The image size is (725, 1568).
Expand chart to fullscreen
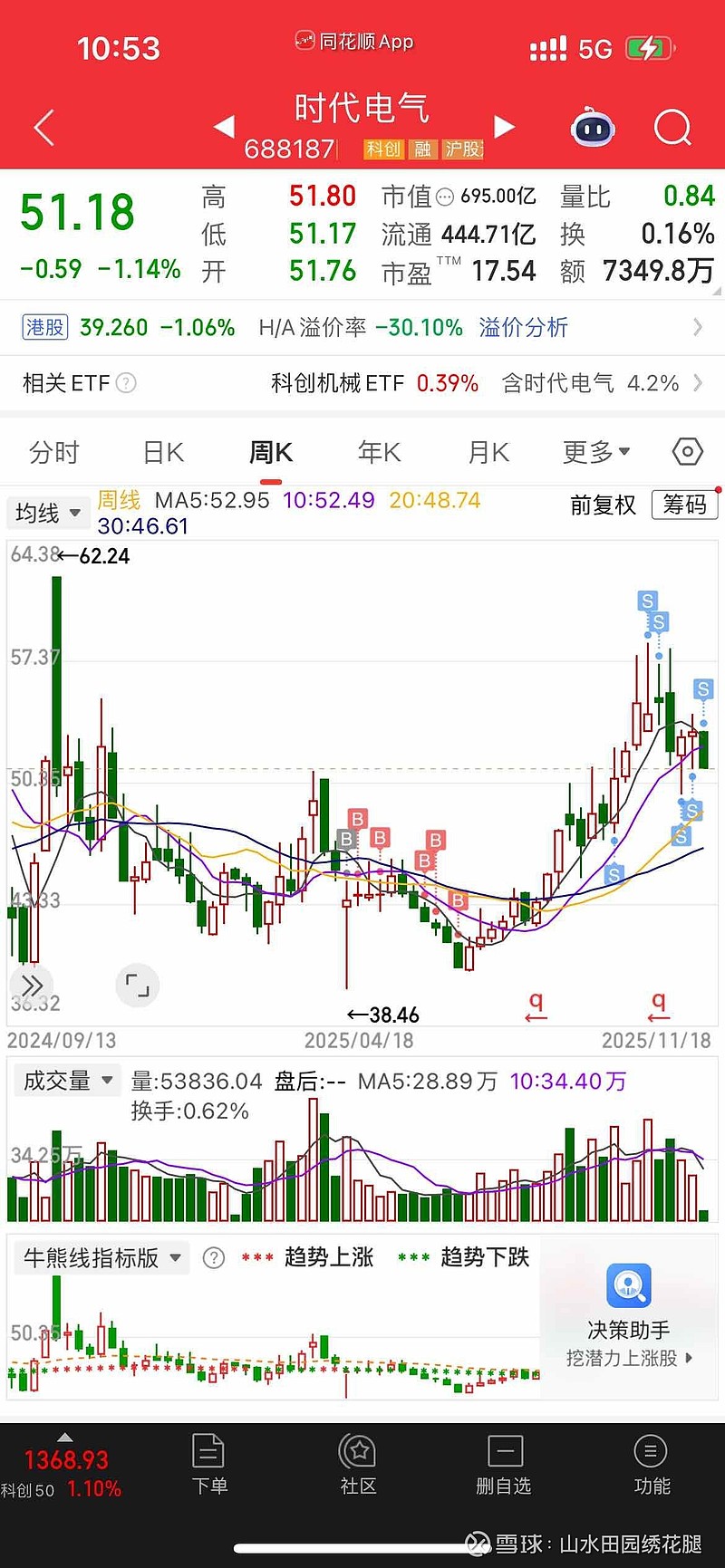pyautogui.click(x=138, y=986)
